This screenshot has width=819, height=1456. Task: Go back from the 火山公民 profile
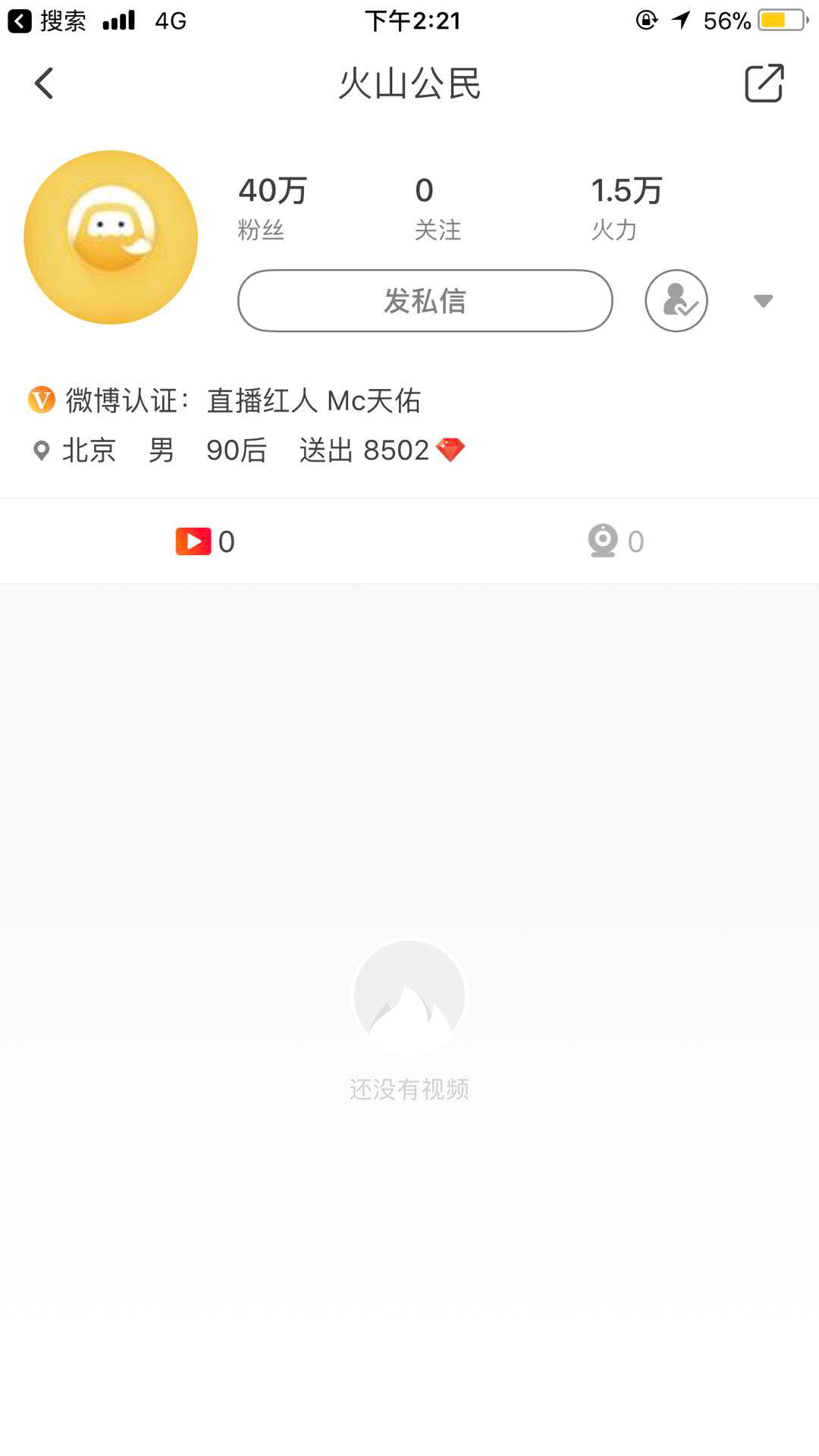tap(44, 83)
